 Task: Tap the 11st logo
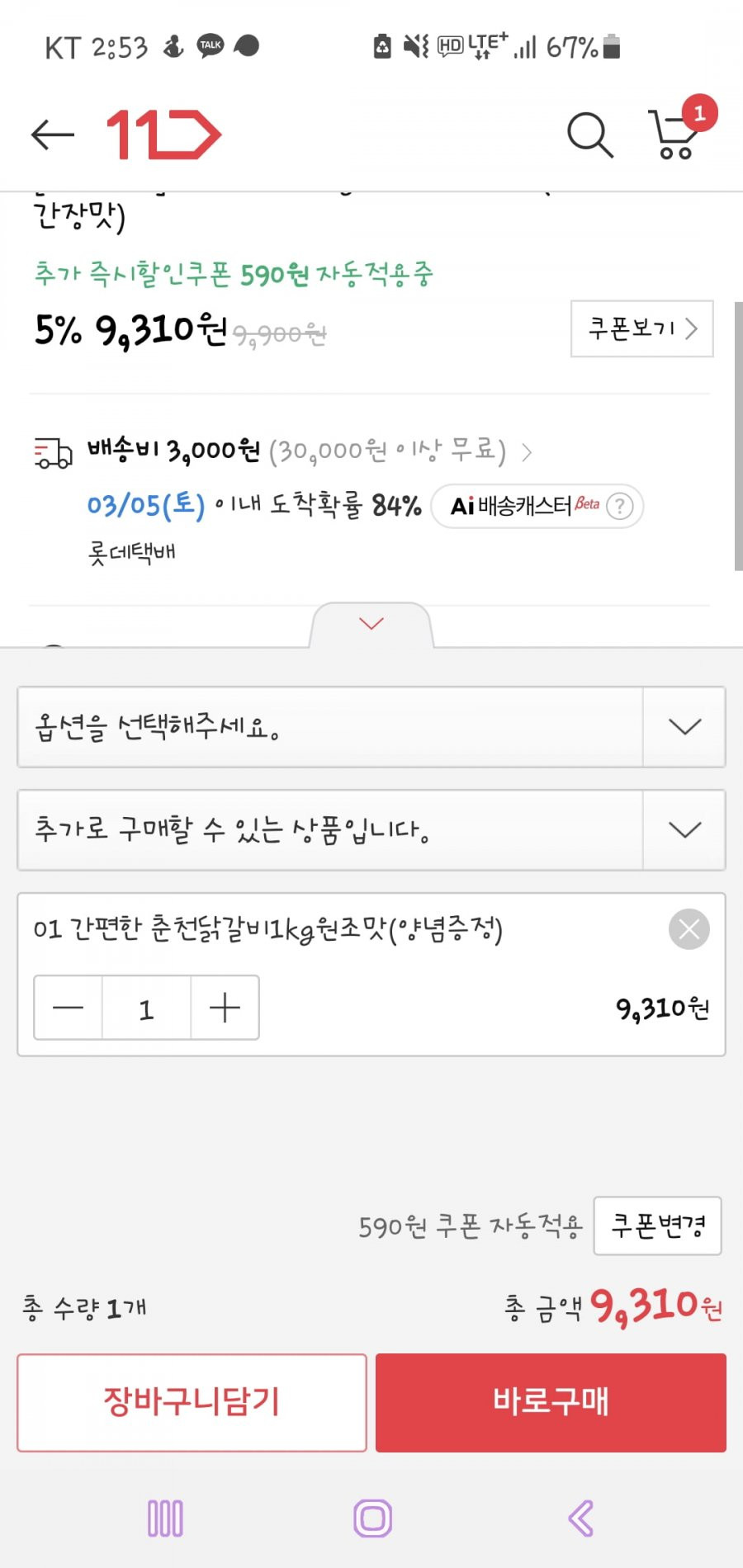(x=163, y=135)
